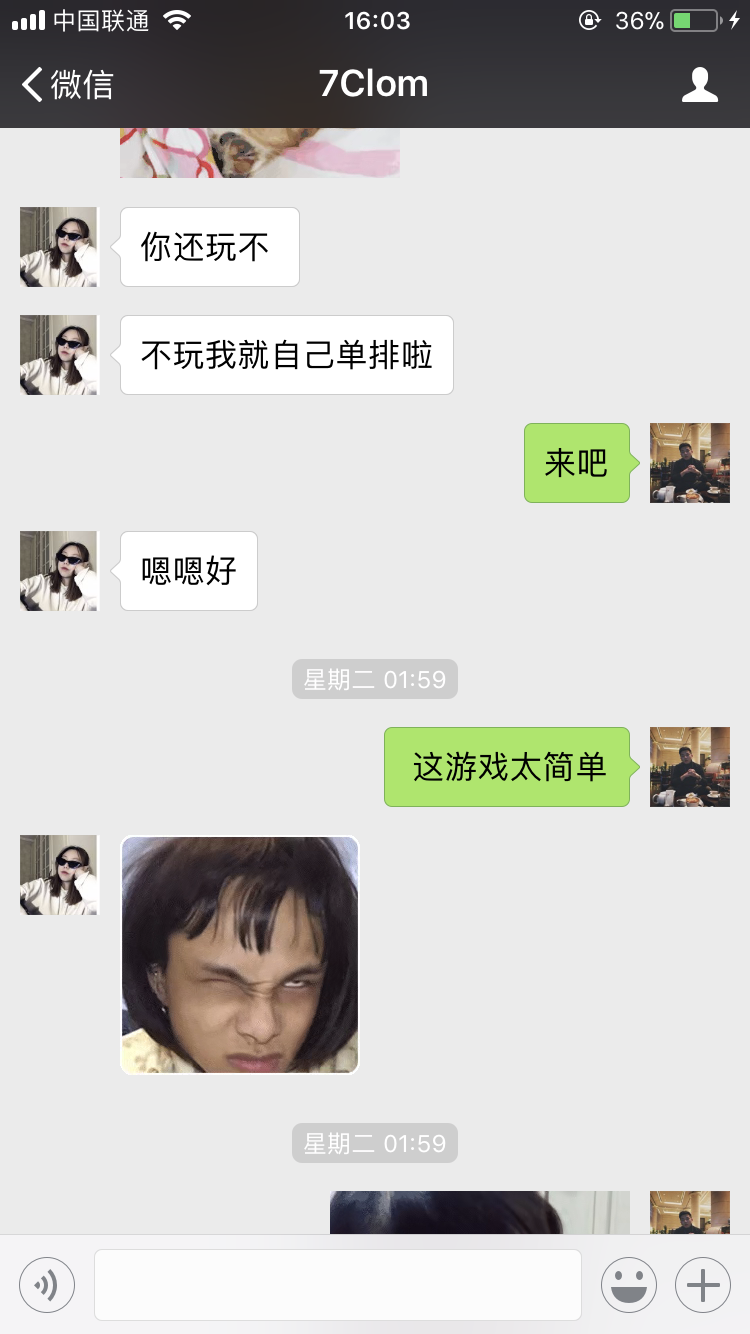Switch to voice message input

(x=47, y=1284)
